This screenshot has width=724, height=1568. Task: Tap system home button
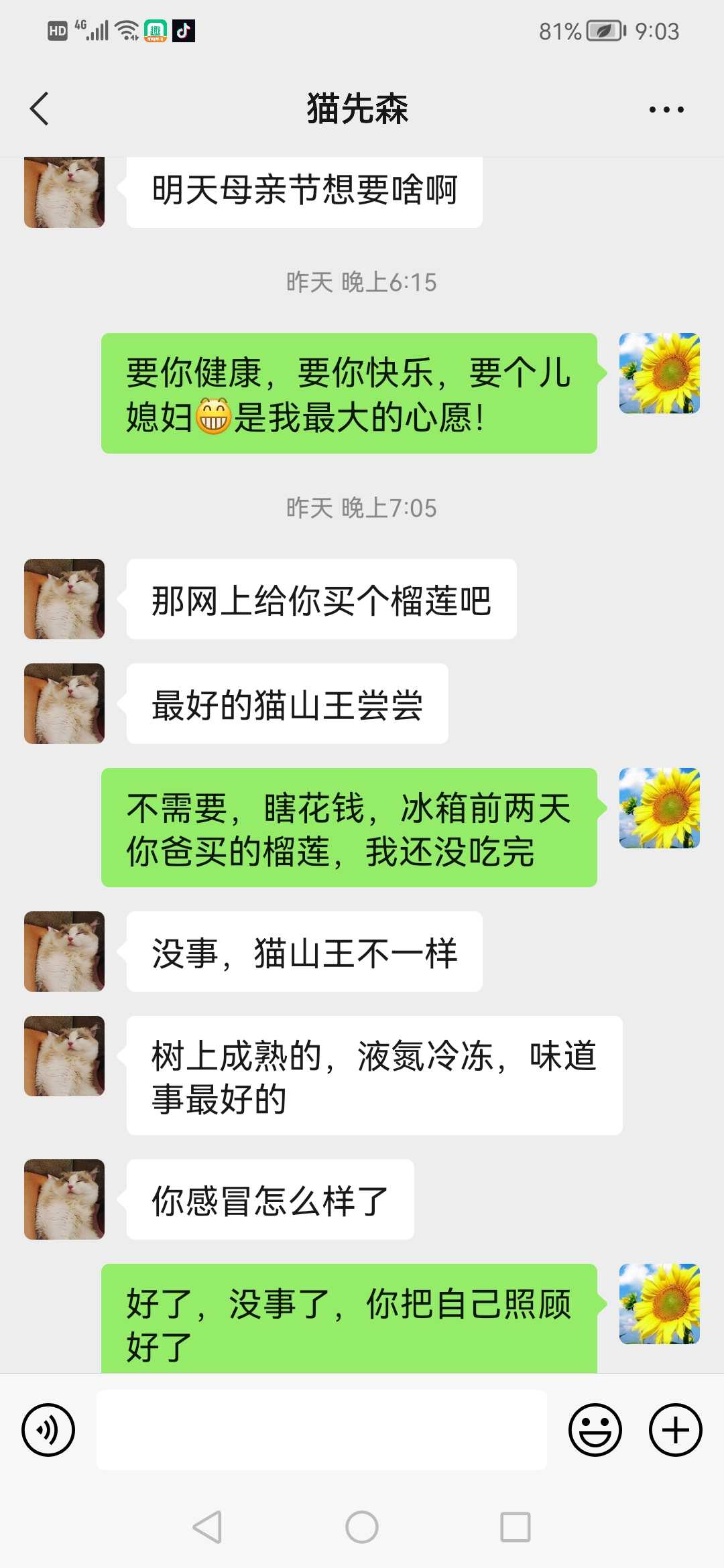pyautogui.click(x=362, y=1527)
